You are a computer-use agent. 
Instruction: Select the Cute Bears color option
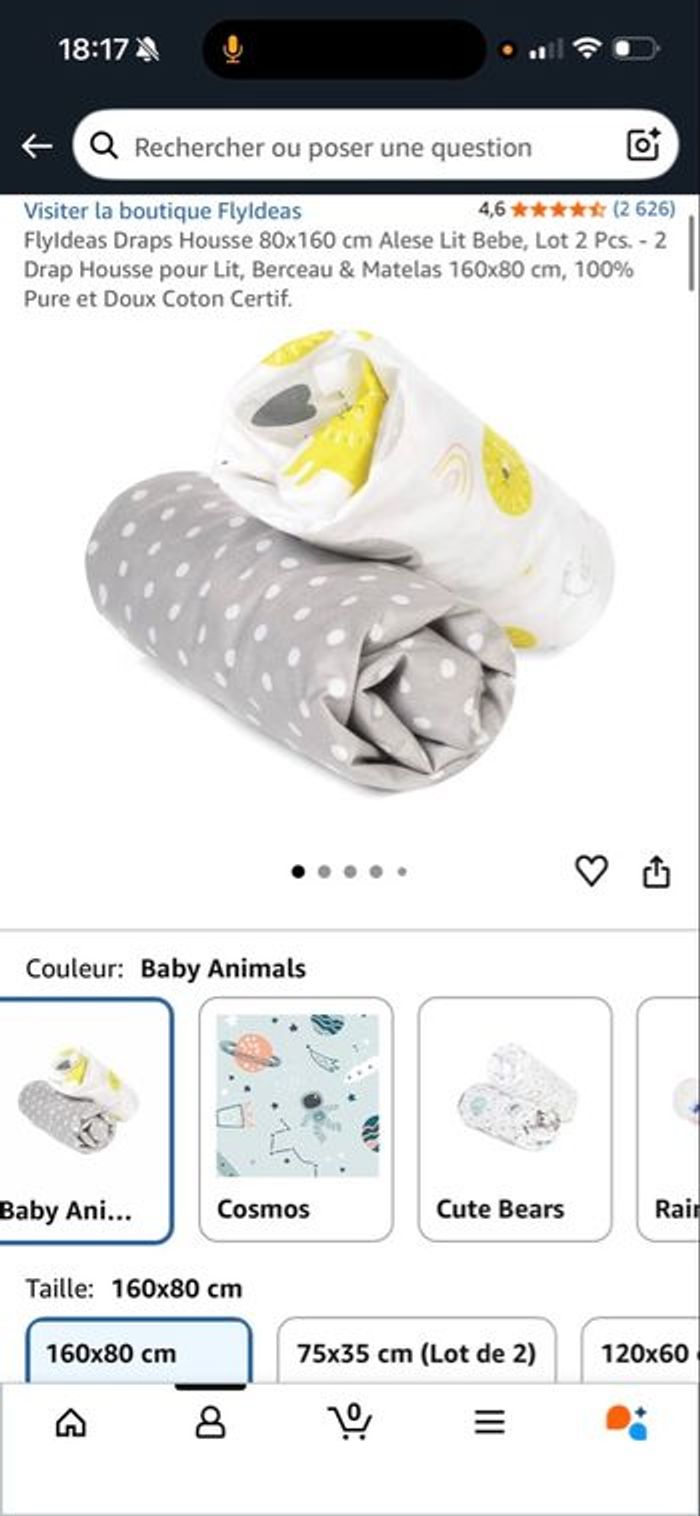coord(514,1119)
